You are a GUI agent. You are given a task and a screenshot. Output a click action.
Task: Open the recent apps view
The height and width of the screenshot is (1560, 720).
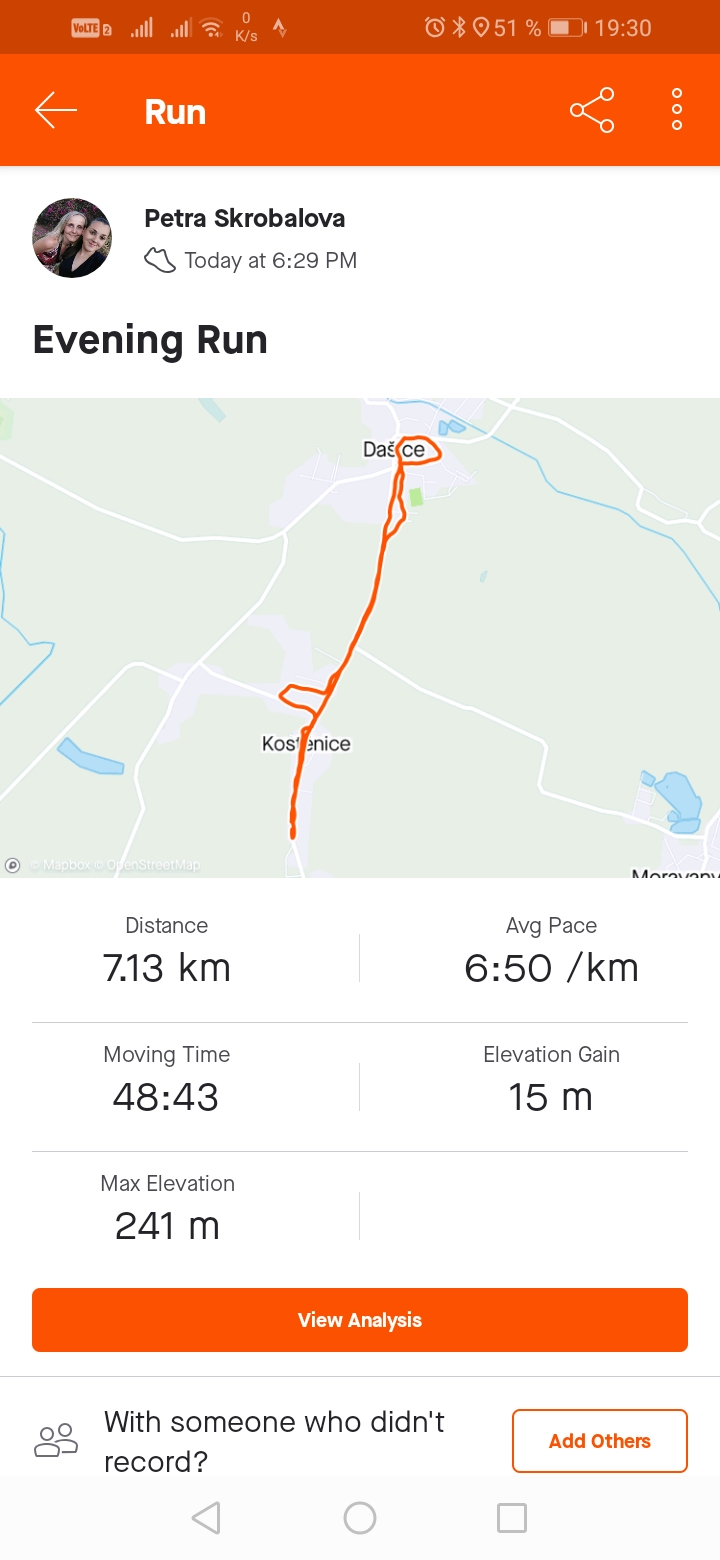pos(512,1518)
